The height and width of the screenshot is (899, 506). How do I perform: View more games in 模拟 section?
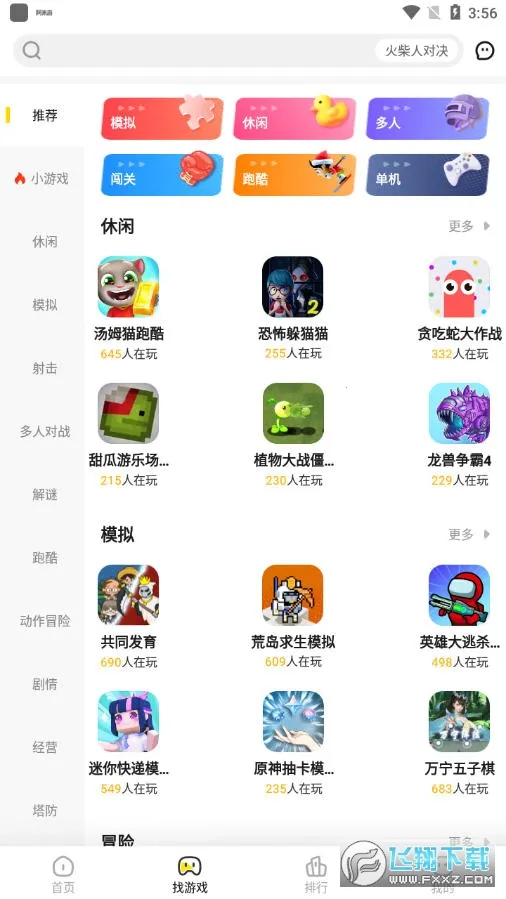point(469,534)
